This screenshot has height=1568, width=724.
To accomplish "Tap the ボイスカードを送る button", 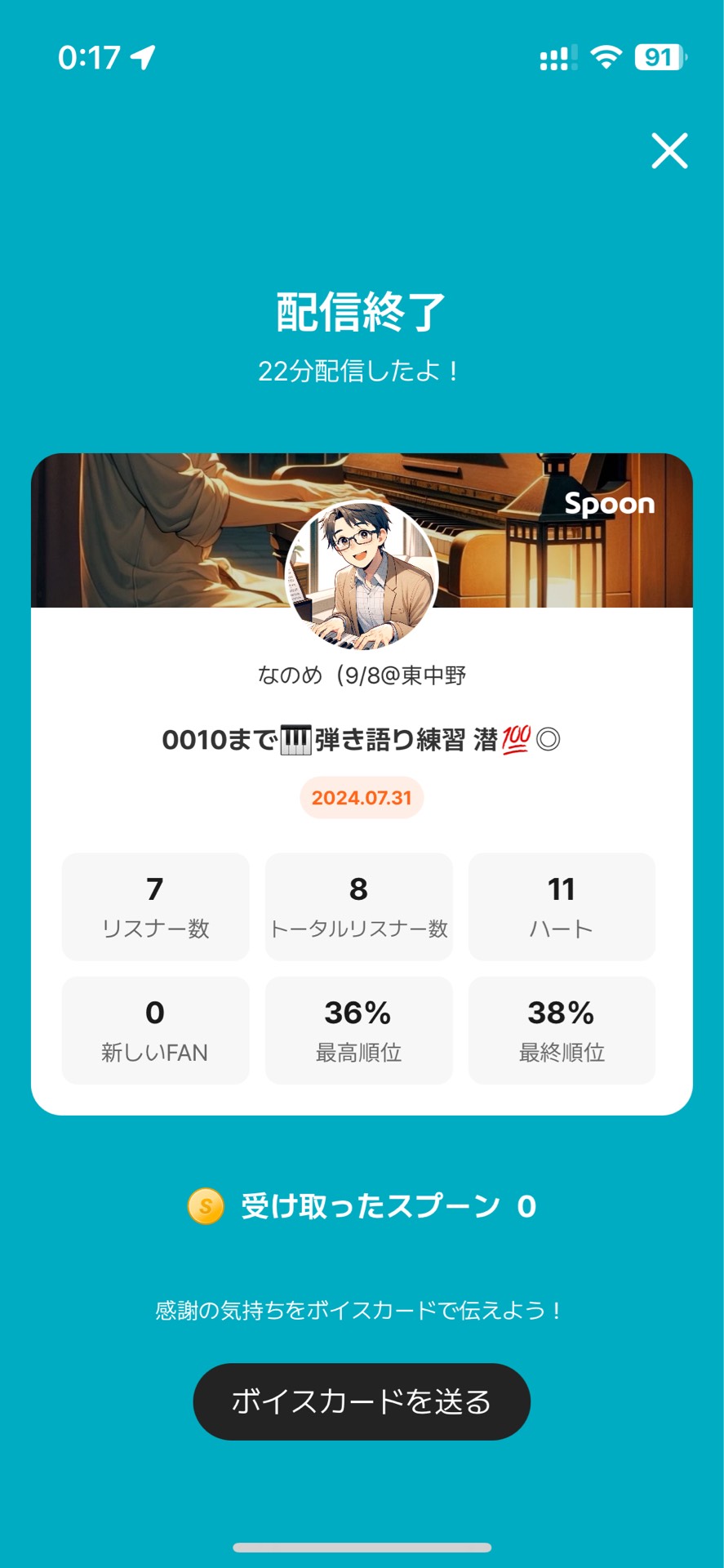I will click(362, 1401).
